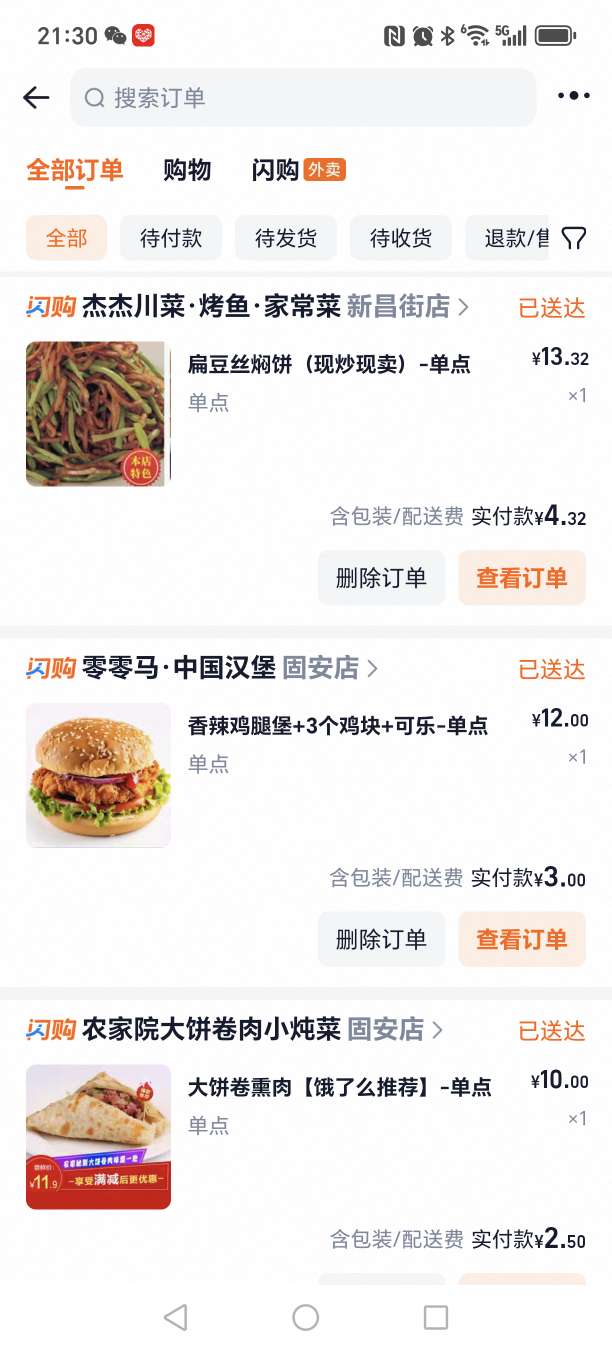
Task: View the 扁豆丝焖饼 order details
Action: pyautogui.click(x=522, y=577)
